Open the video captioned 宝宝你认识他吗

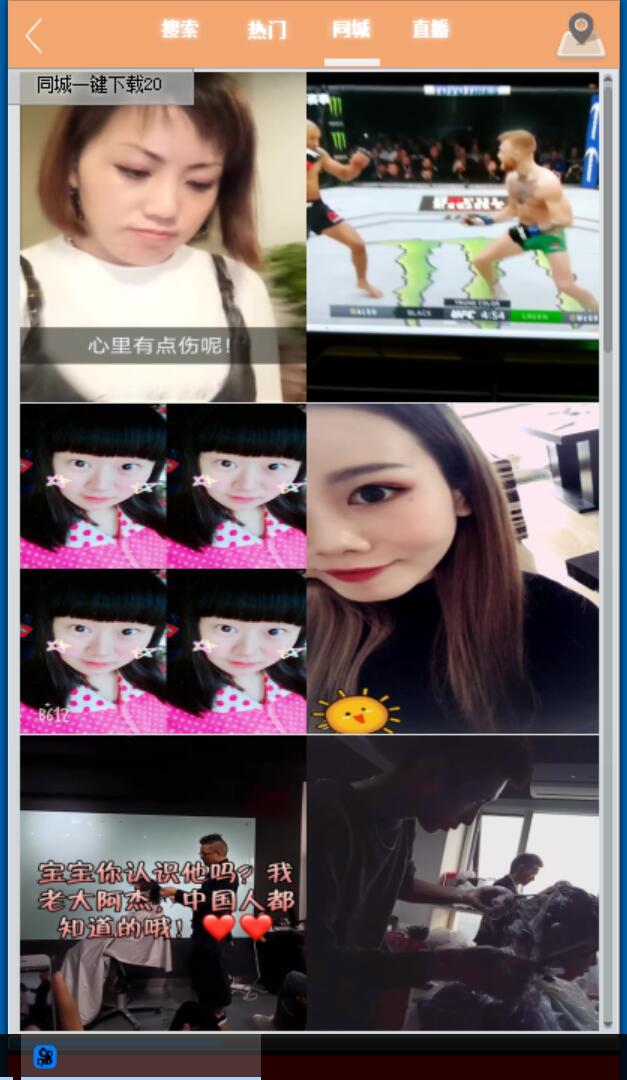pos(163,882)
